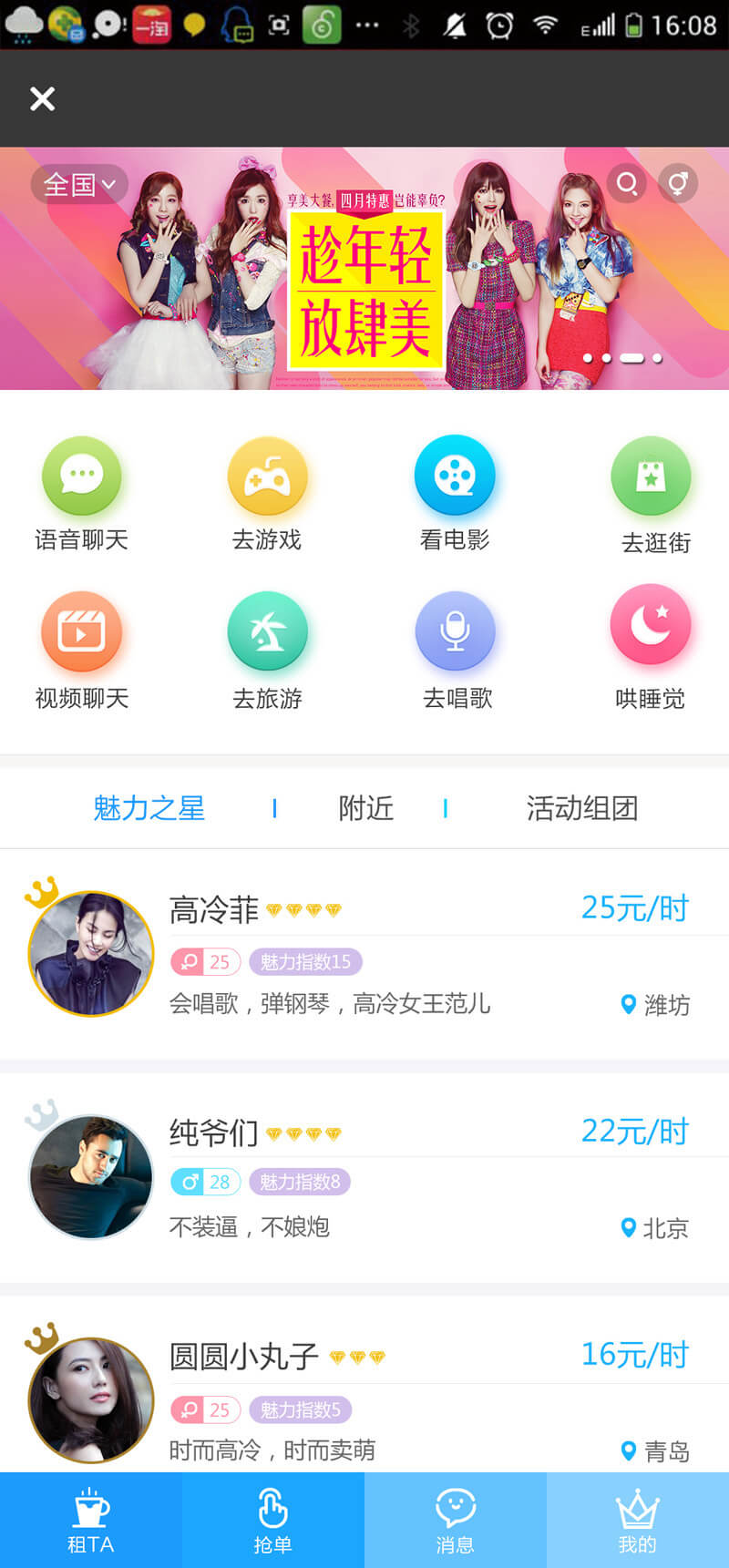Close the current page with the X
This screenshot has width=729, height=1568.
click(42, 98)
